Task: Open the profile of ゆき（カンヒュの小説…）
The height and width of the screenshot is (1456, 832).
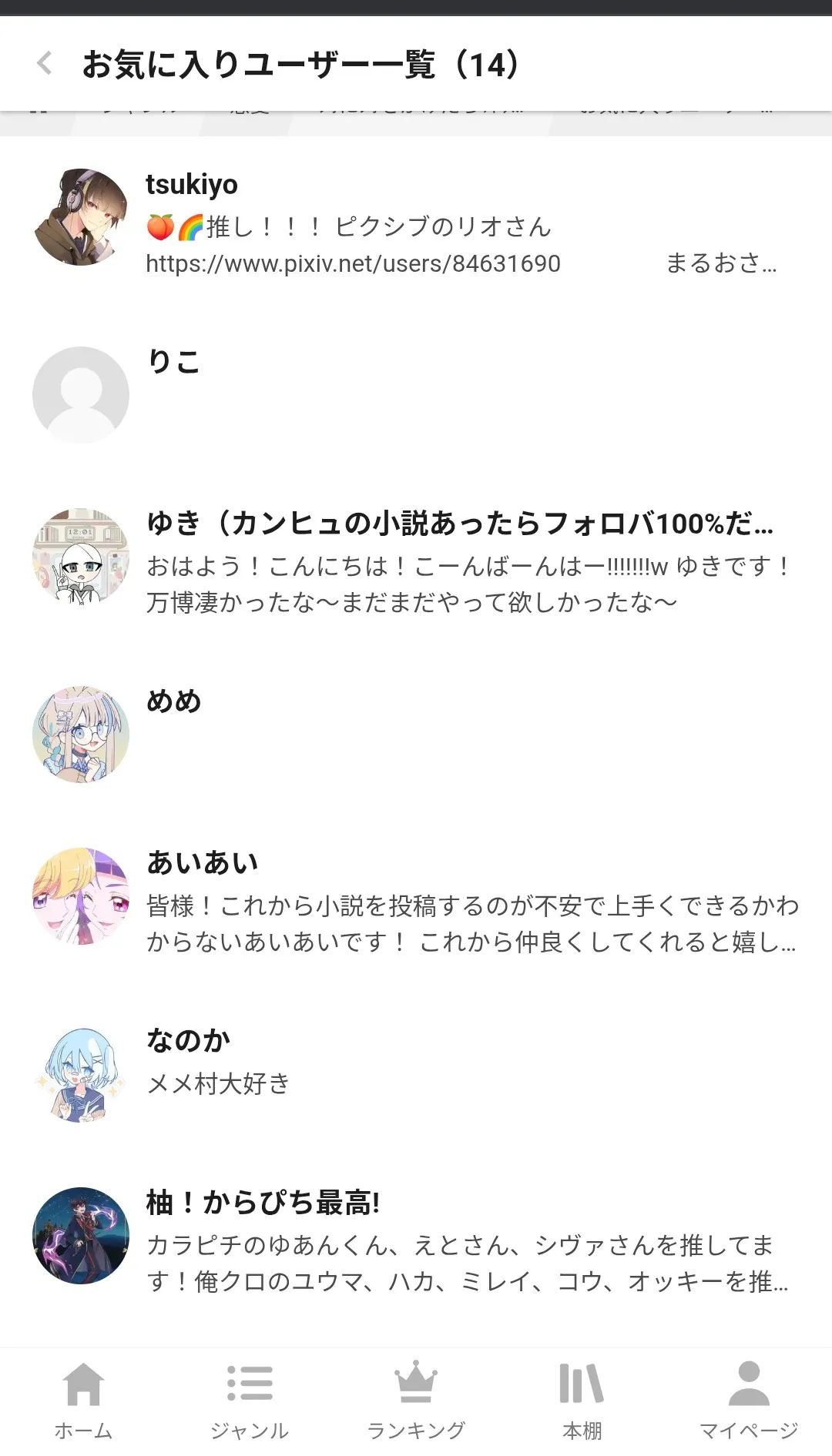Action: tap(459, 524)
